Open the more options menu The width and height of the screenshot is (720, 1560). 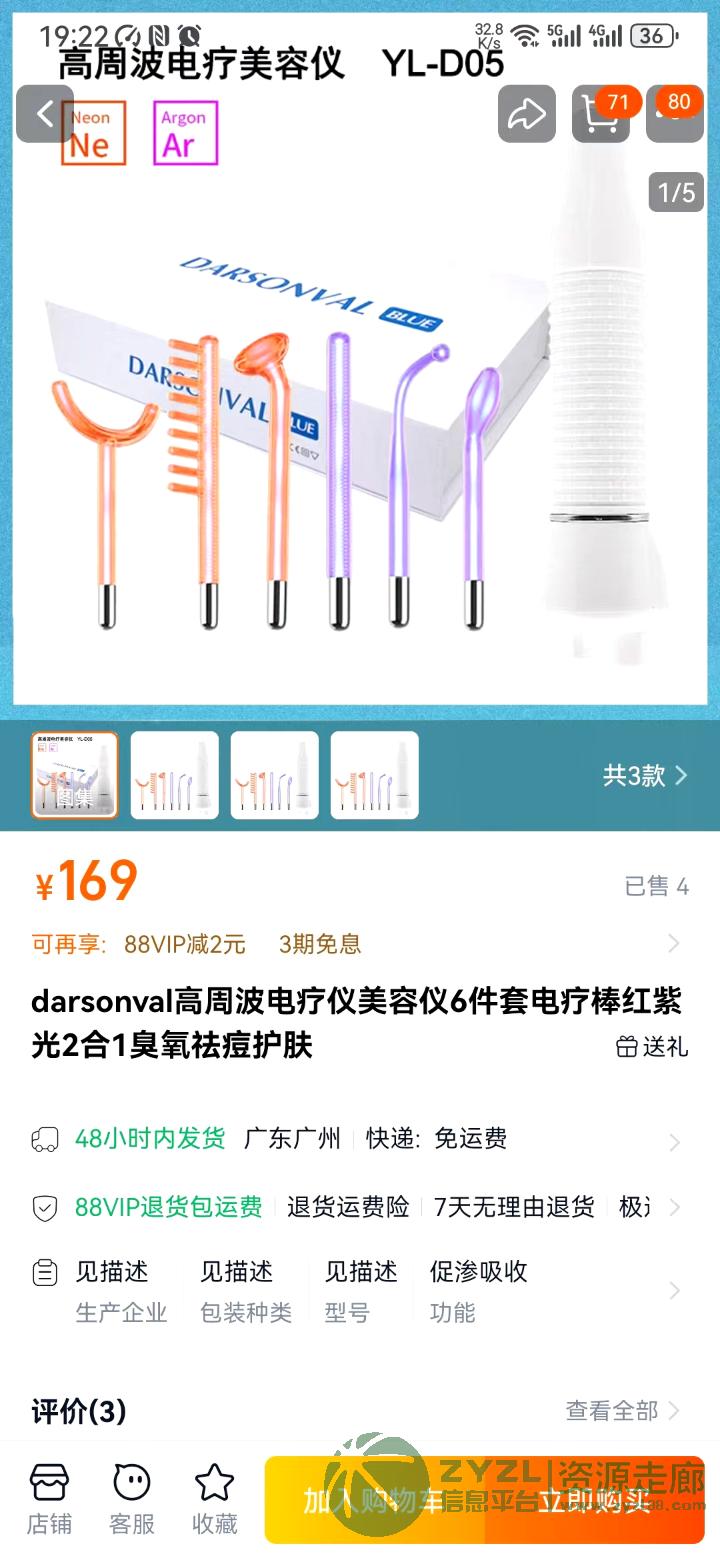675,114
